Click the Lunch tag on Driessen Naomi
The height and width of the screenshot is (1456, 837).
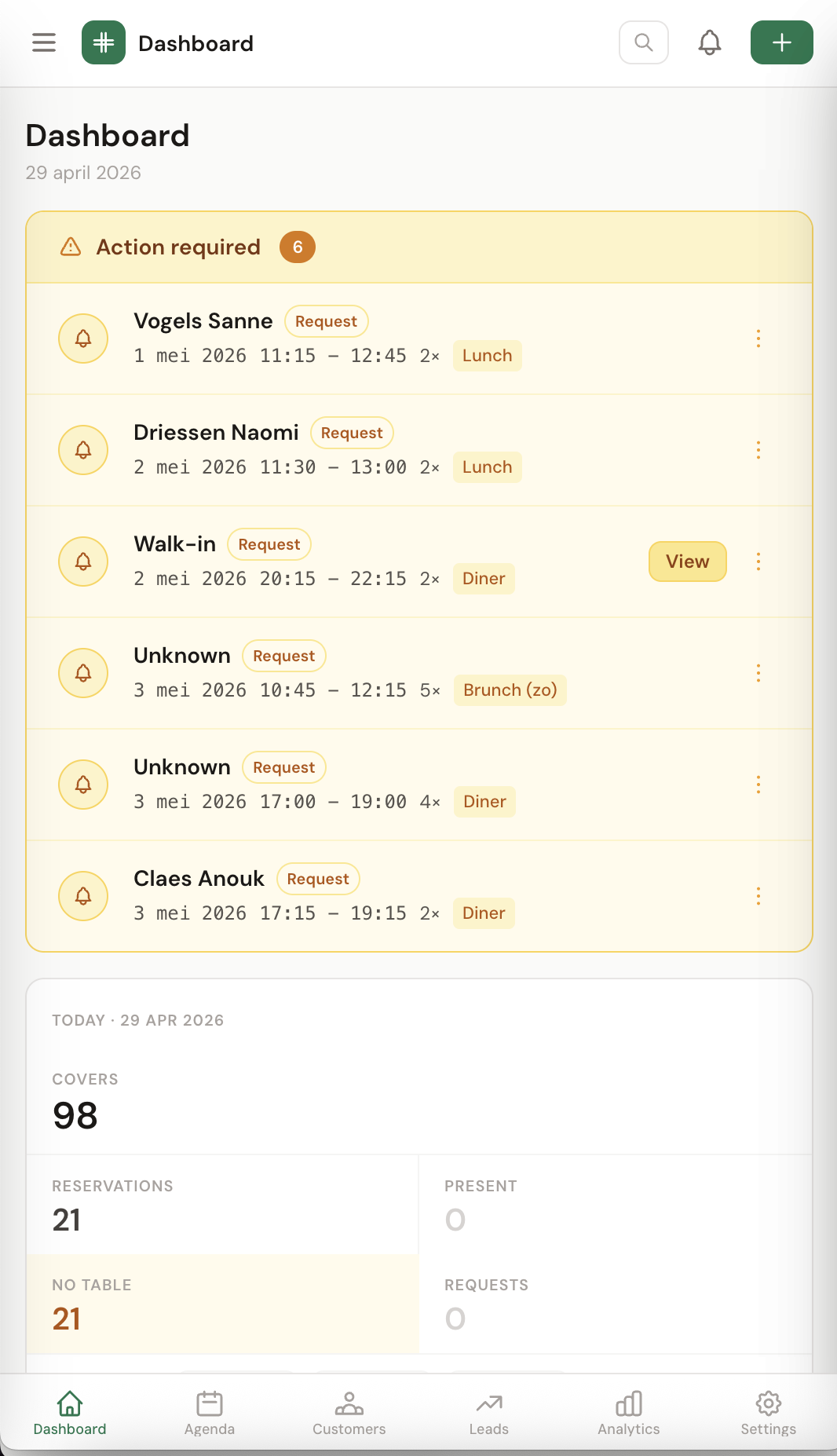(x=487, y=466)
